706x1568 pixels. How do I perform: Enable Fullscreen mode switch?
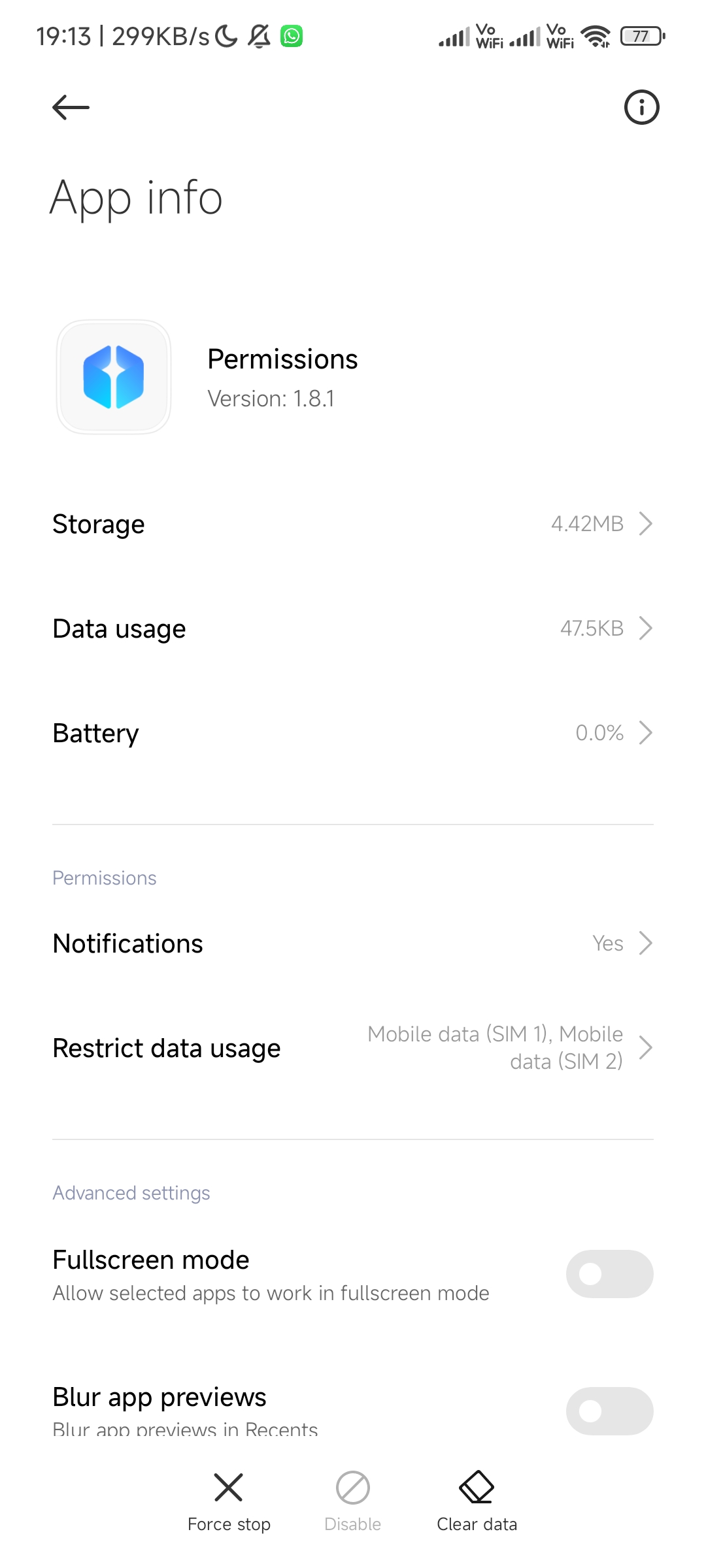(609, 1274)
